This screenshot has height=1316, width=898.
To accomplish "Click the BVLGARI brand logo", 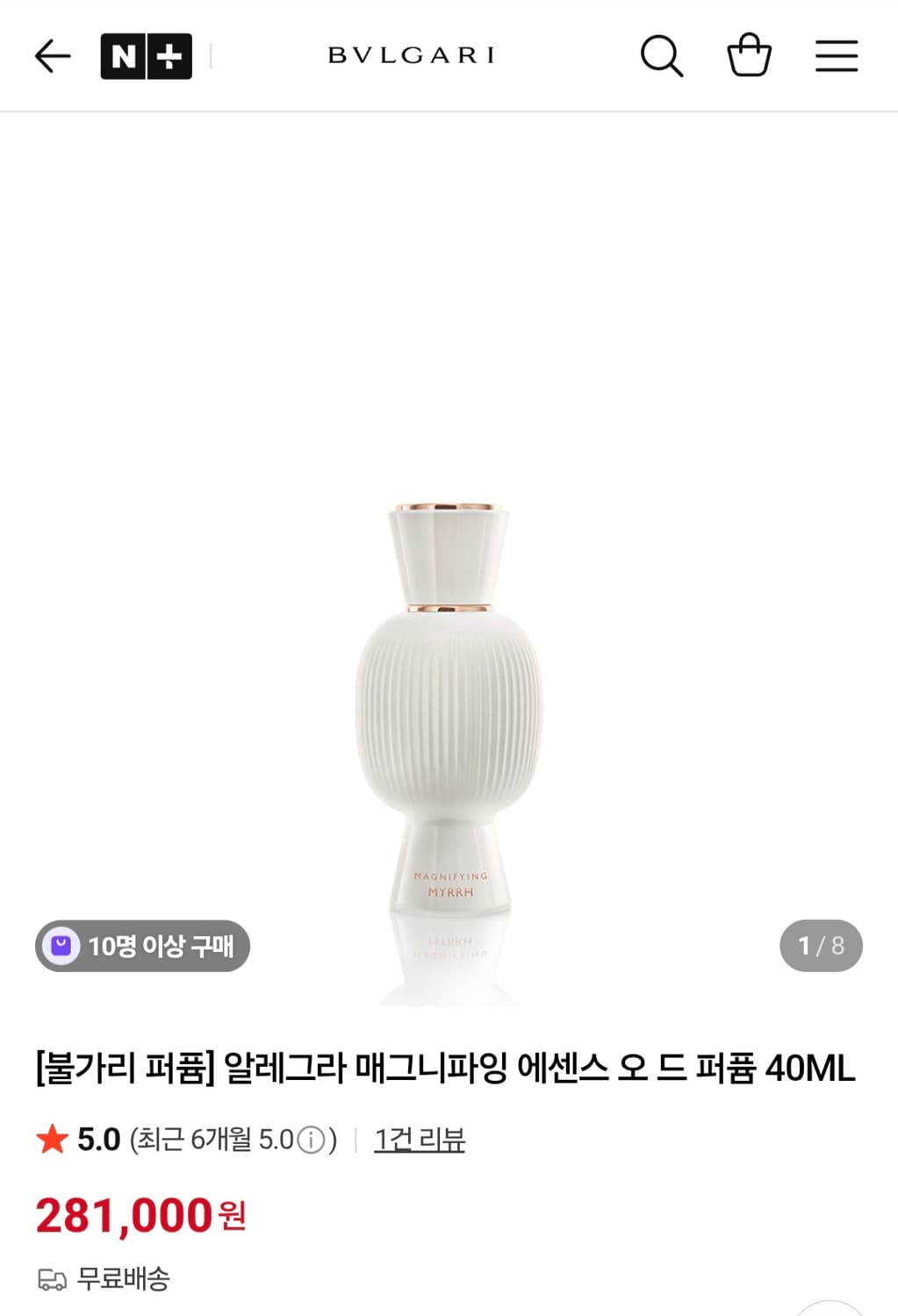I will click(x=412, y=55).
